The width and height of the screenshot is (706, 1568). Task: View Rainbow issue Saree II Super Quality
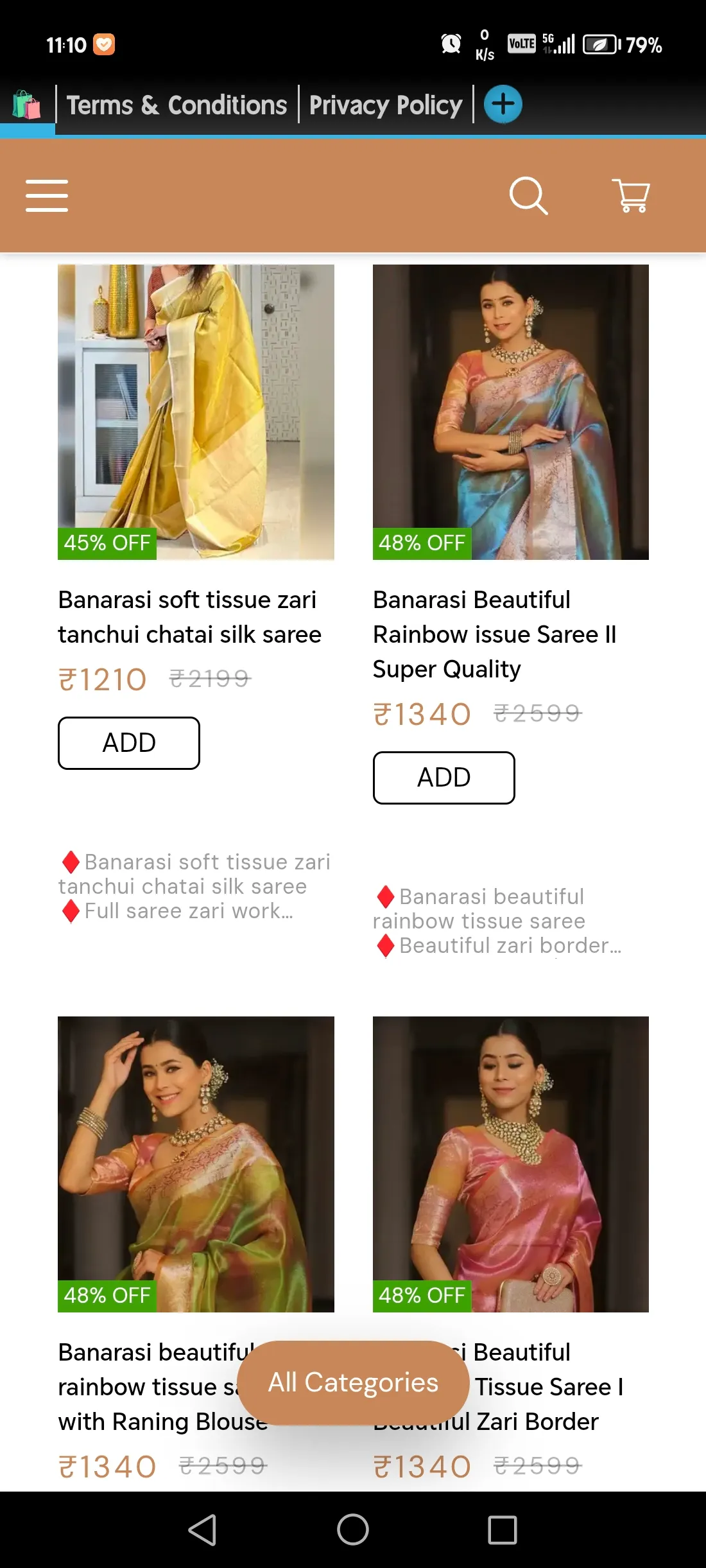[494, 634]
